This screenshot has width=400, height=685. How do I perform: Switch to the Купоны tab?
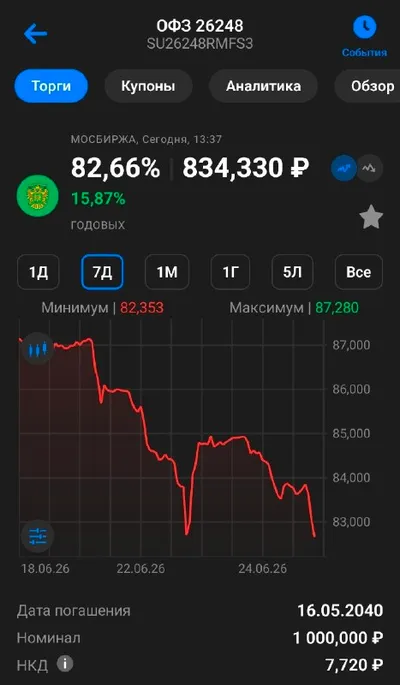pyautogui.click(x=148, y=86)
